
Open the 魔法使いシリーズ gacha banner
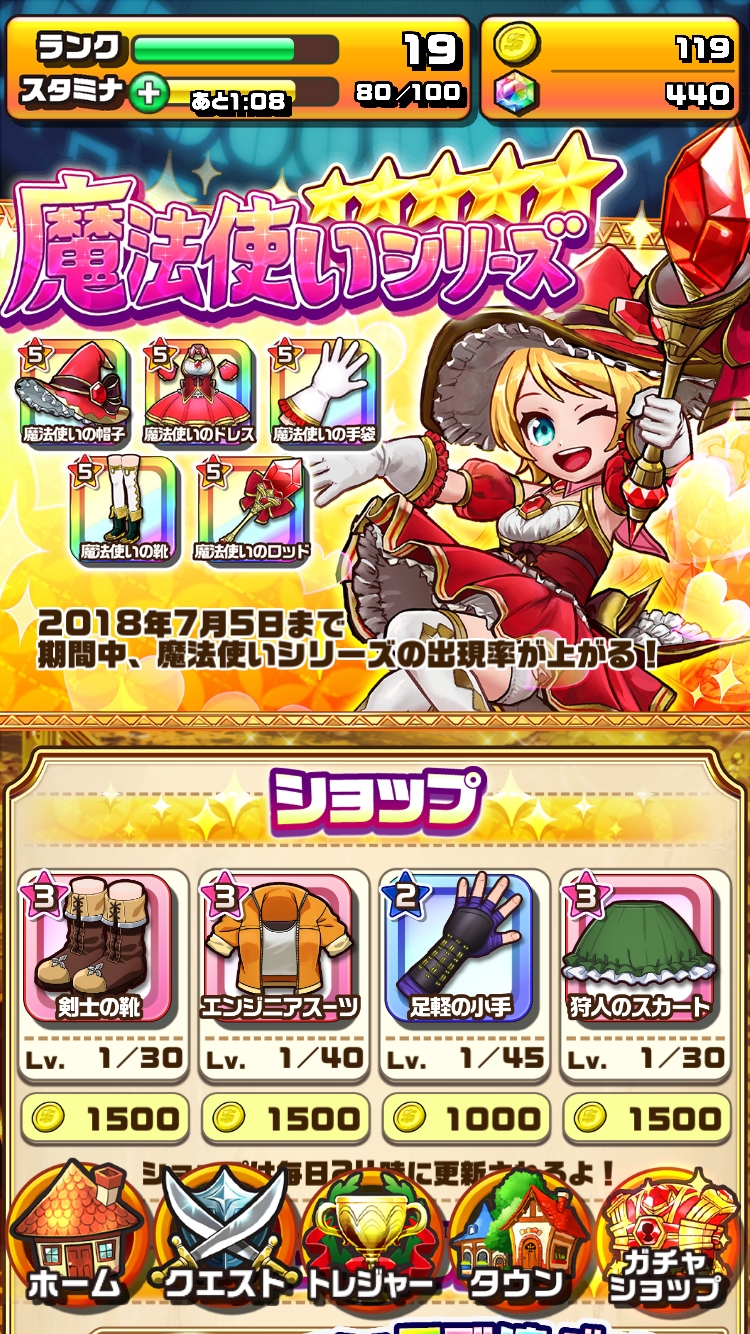tap(375, 420)
